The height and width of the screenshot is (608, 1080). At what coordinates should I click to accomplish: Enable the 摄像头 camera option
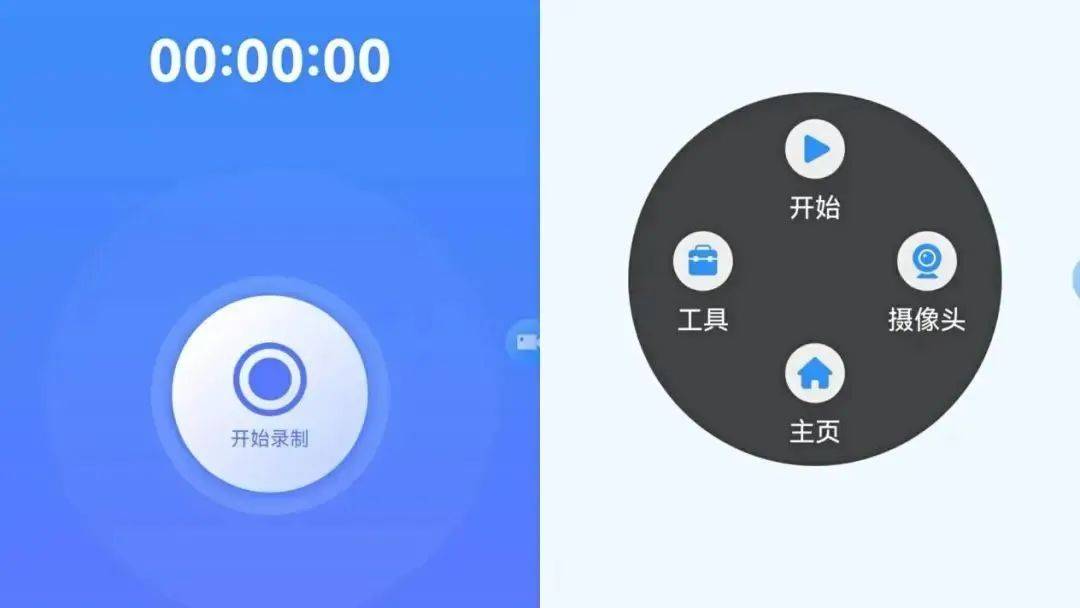927,262
